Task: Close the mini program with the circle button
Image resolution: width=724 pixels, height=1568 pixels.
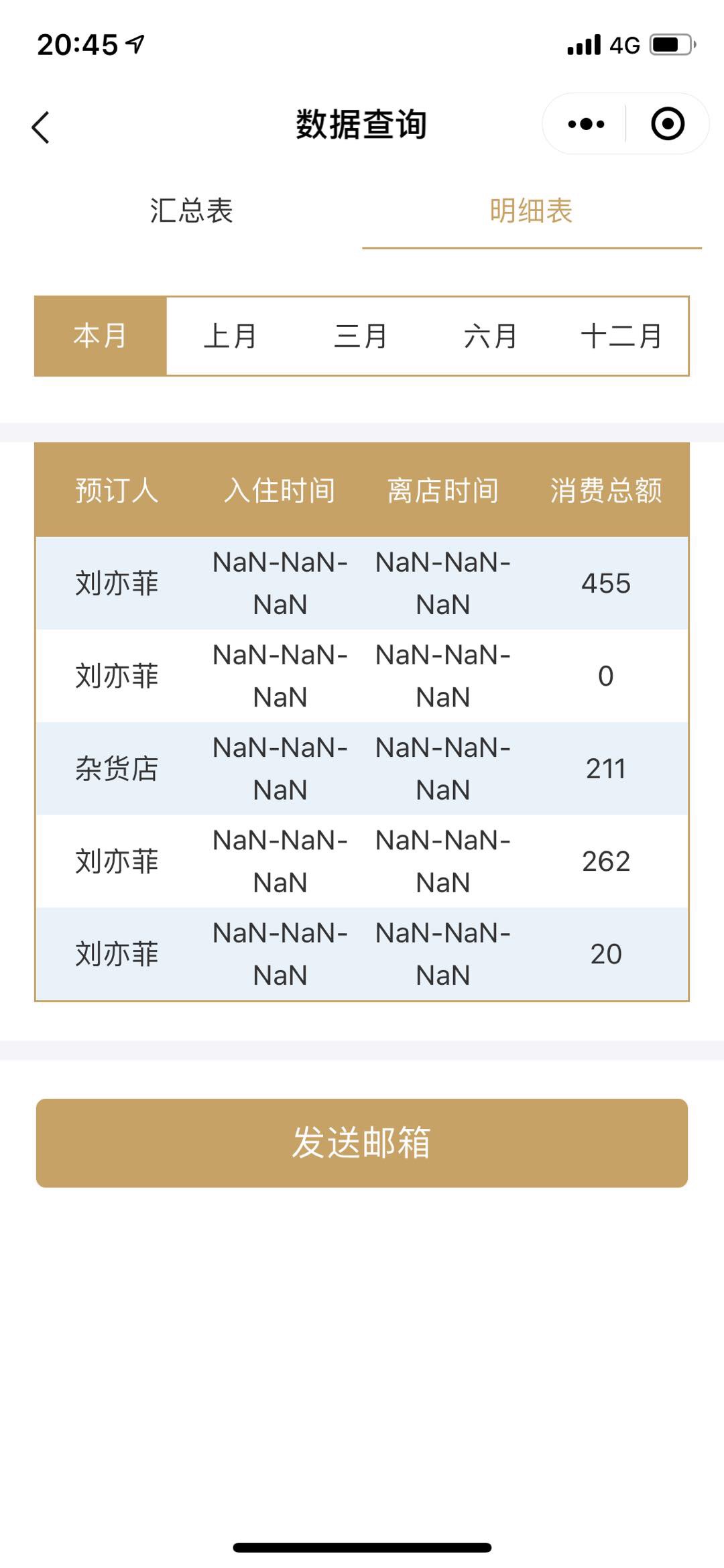Action: pyautogui.click(x=667, y=124)
